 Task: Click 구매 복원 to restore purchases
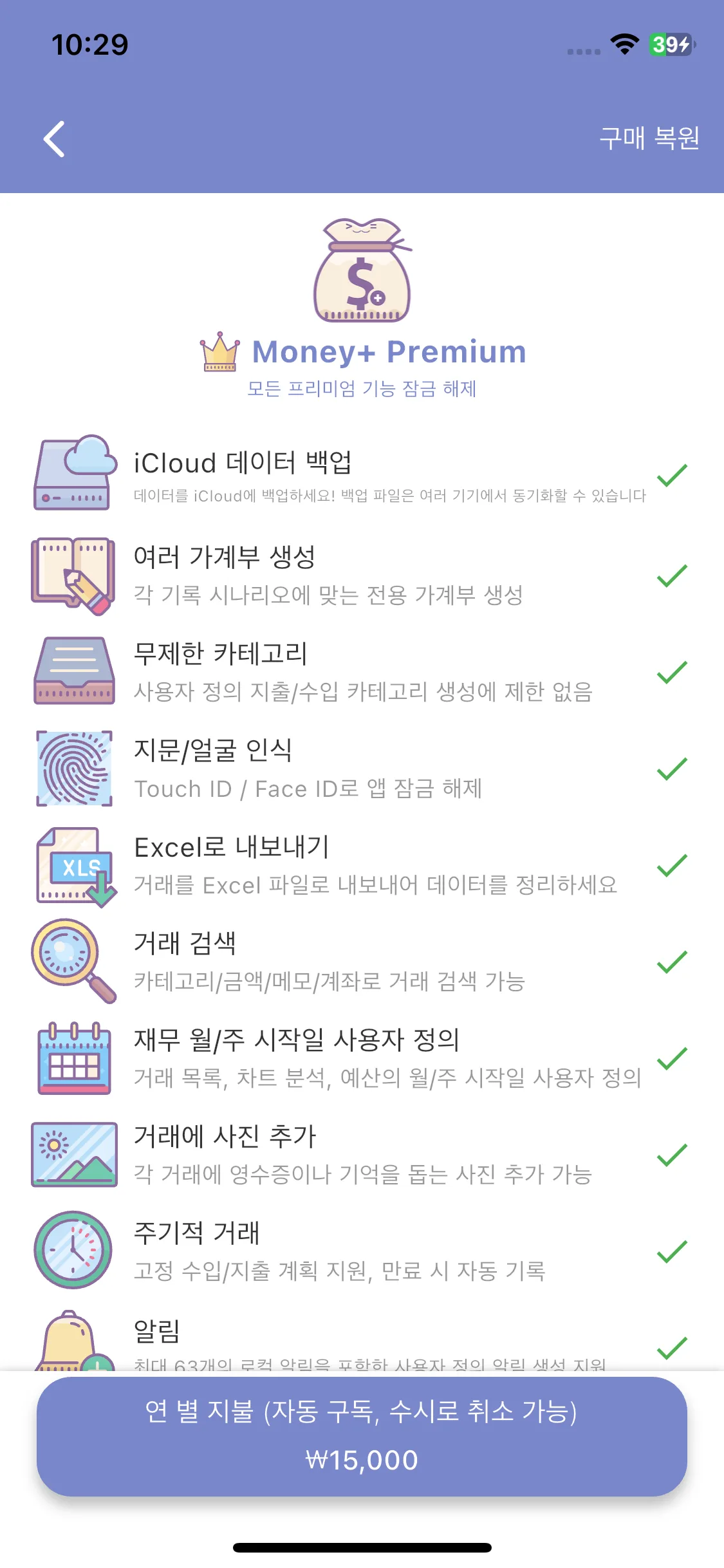tap(649, 138)
